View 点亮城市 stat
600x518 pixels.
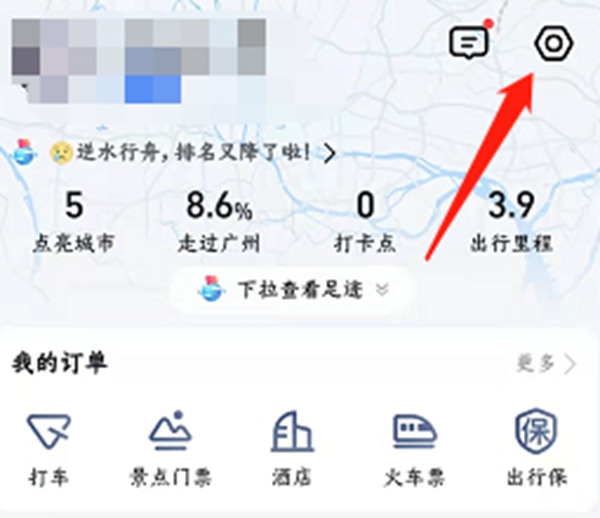[74, 221]
